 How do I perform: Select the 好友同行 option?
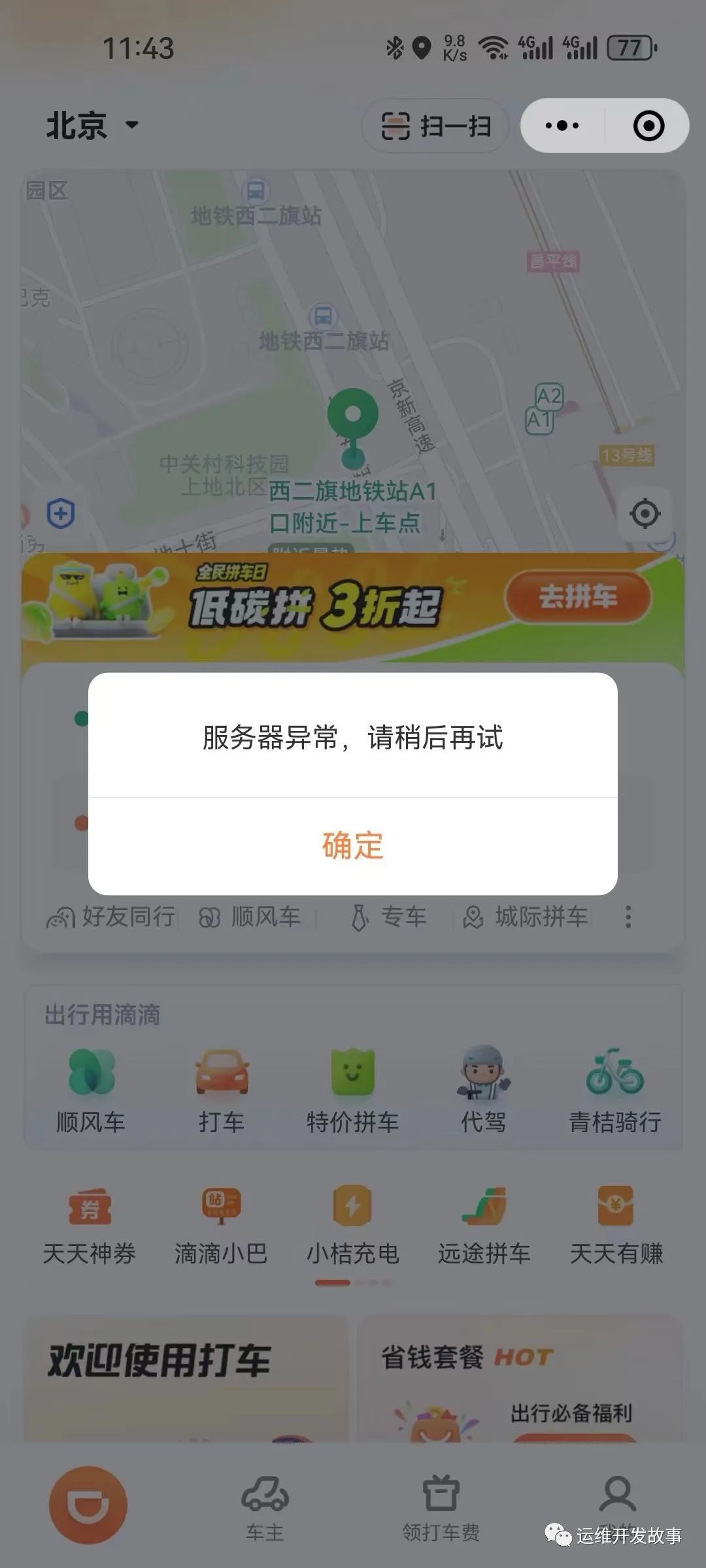[x=111, y=917]
